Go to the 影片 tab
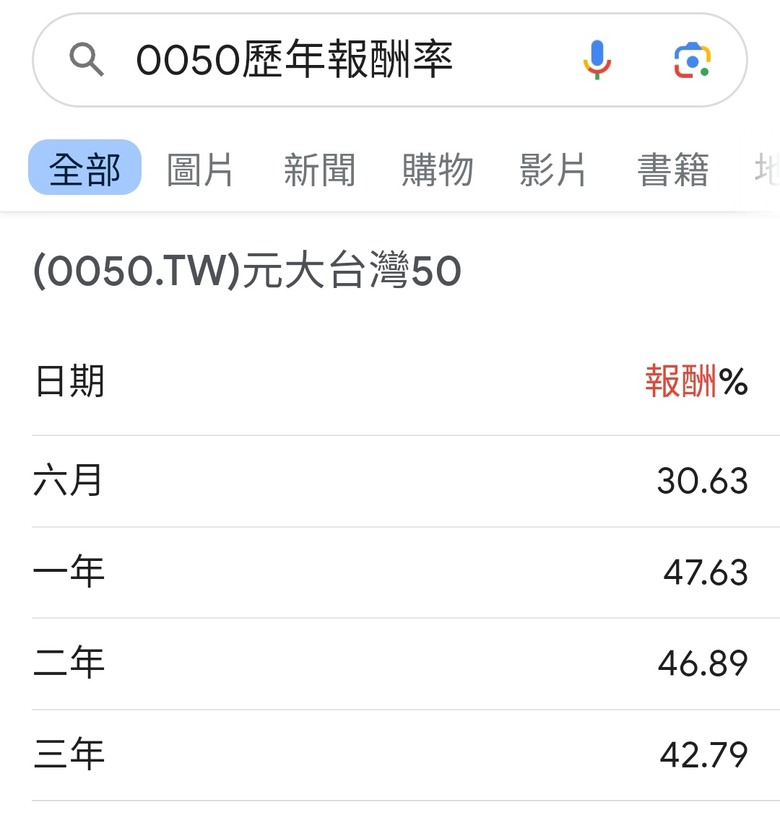The width and height of the screenshot is (780, 823). [554, 169]
